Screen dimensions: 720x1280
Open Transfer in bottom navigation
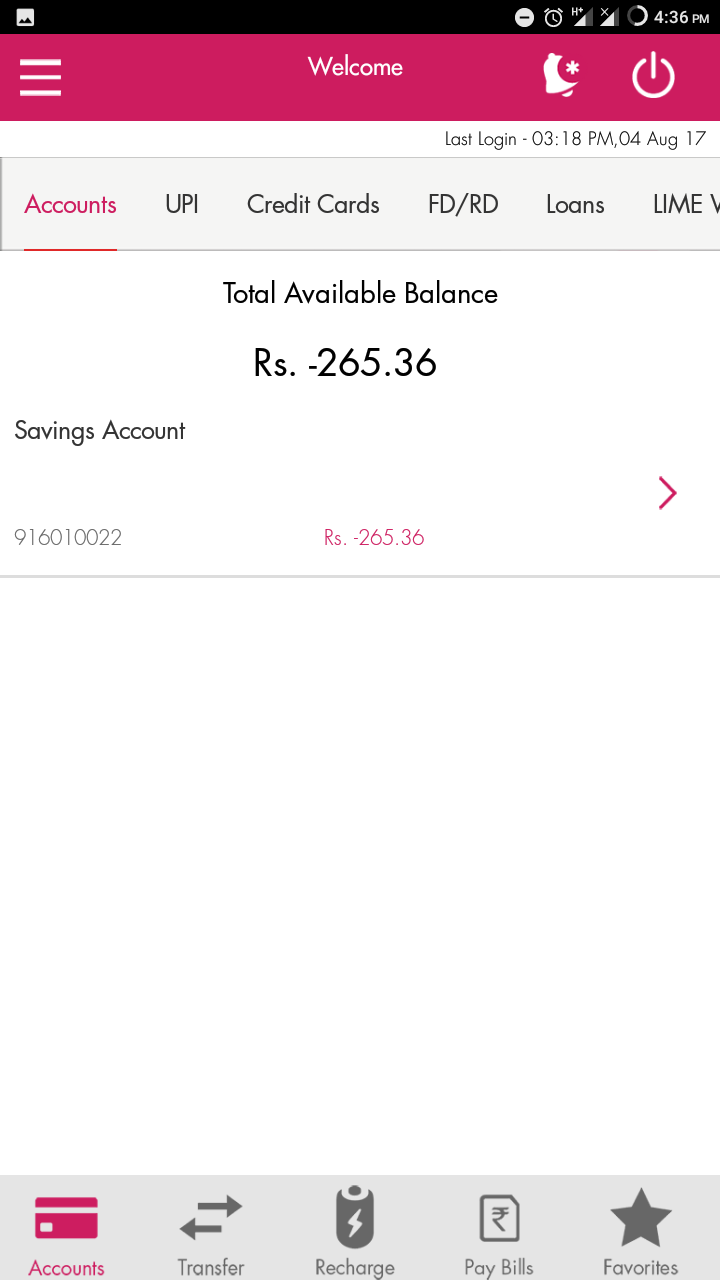click(x=211, y=1232)
